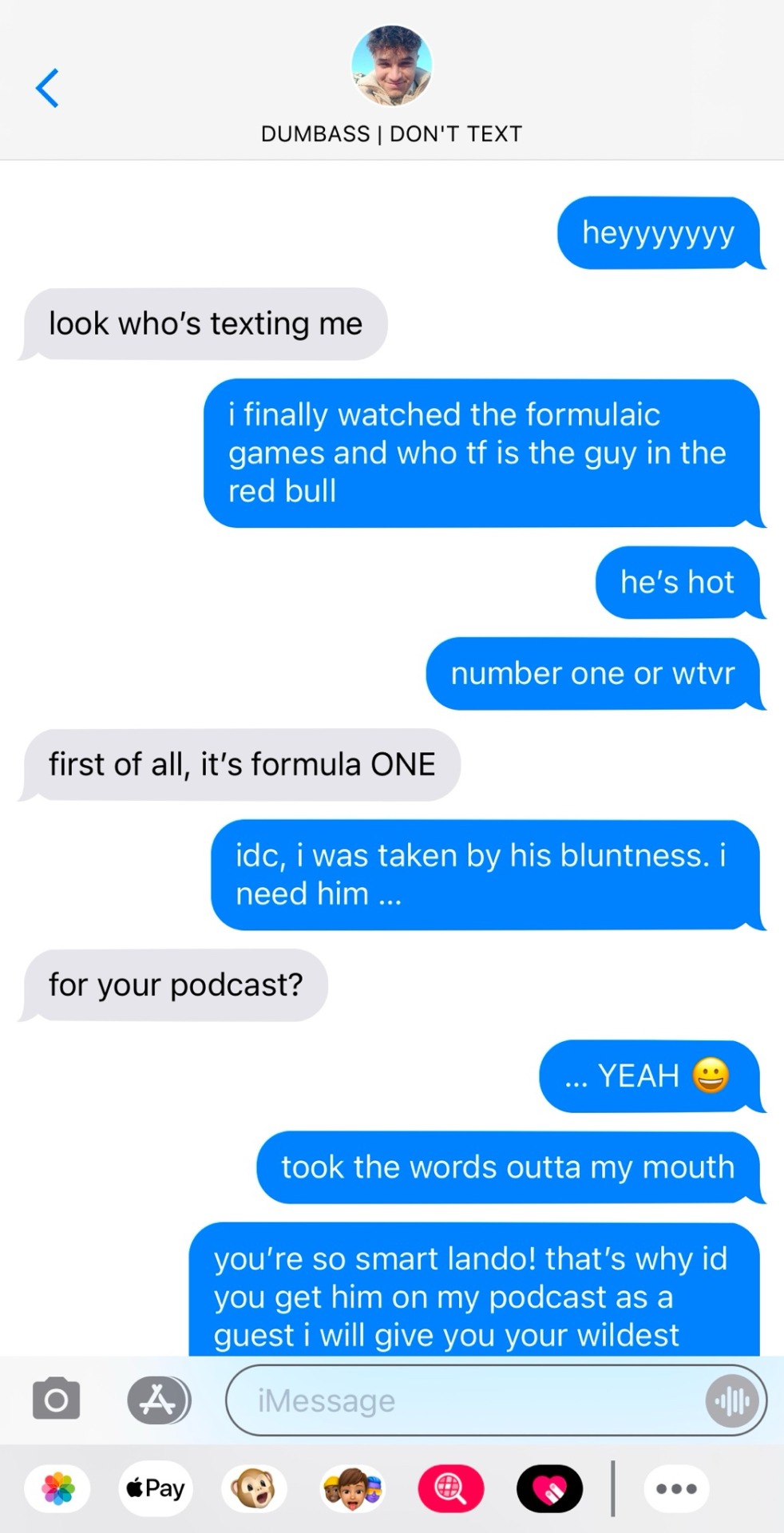The image size is (784, 1533).
Task: Open contact details for DUMBASS | DON'T TEXT
Action: coord(391,67)
